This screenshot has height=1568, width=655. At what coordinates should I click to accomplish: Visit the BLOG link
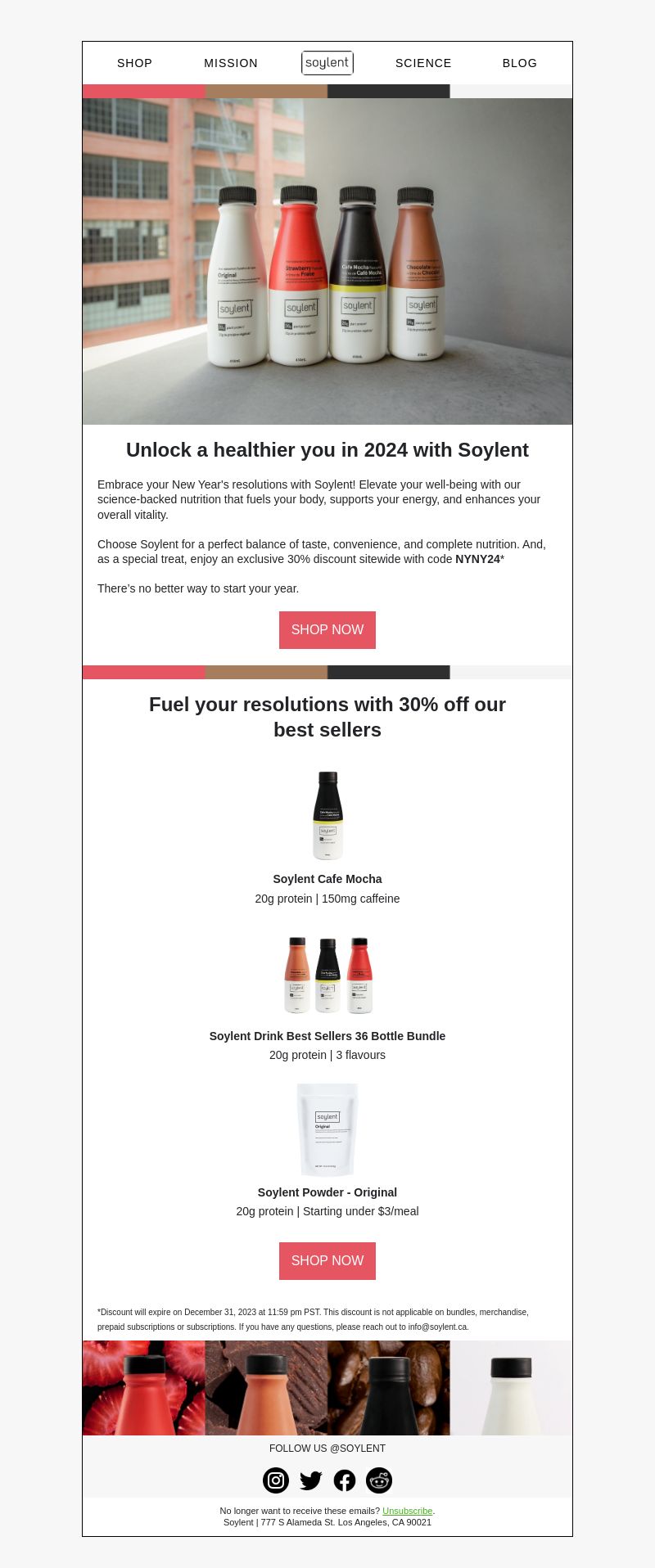click(x=519, y=63)
